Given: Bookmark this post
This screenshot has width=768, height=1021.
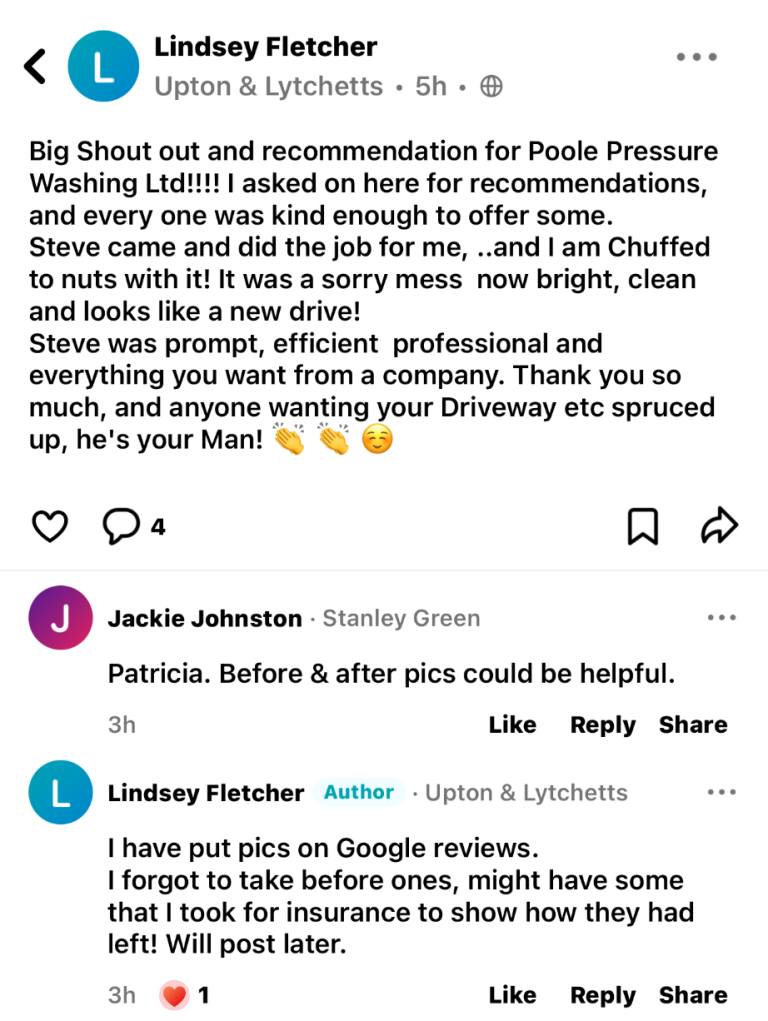Looking at the screenshot, I should 642,526.
